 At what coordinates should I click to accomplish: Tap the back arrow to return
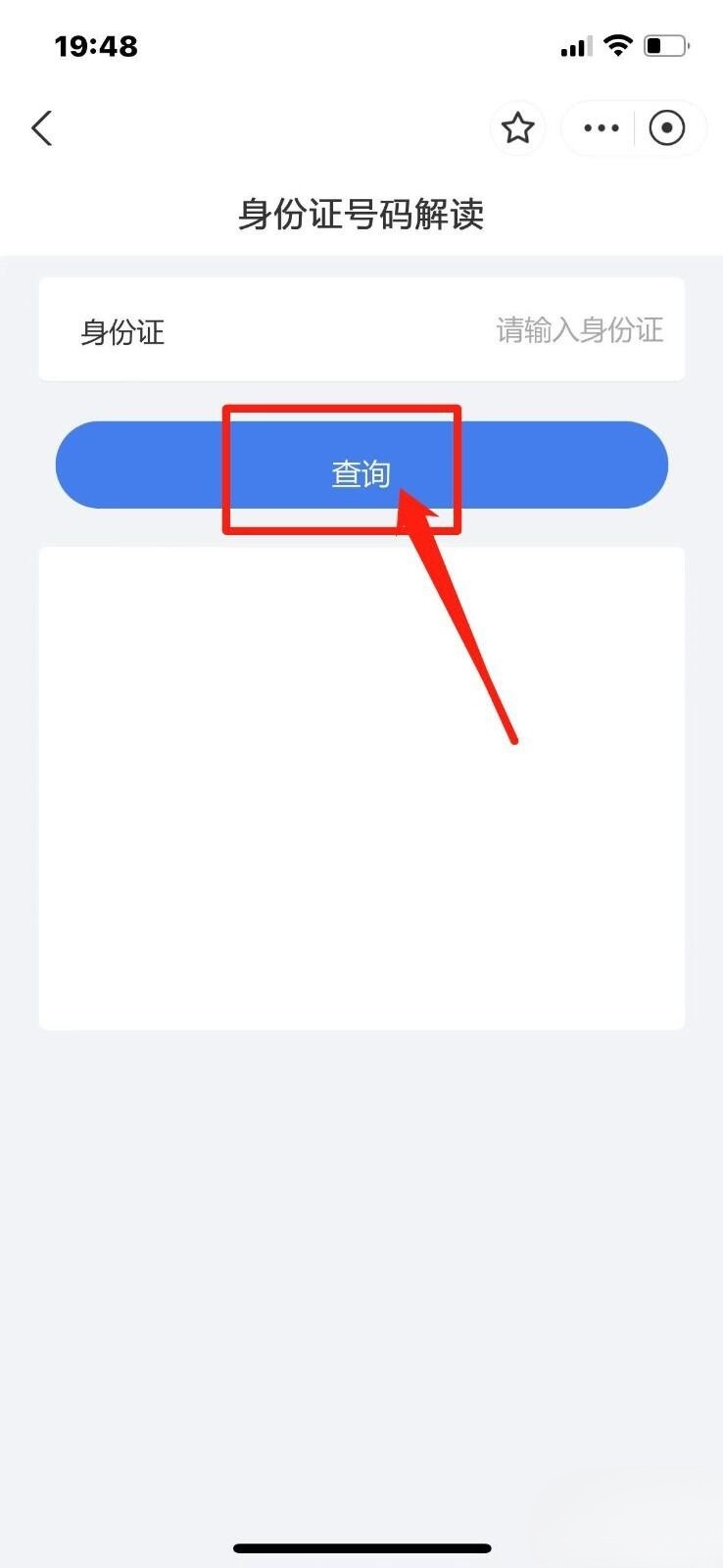click(41, 127)
